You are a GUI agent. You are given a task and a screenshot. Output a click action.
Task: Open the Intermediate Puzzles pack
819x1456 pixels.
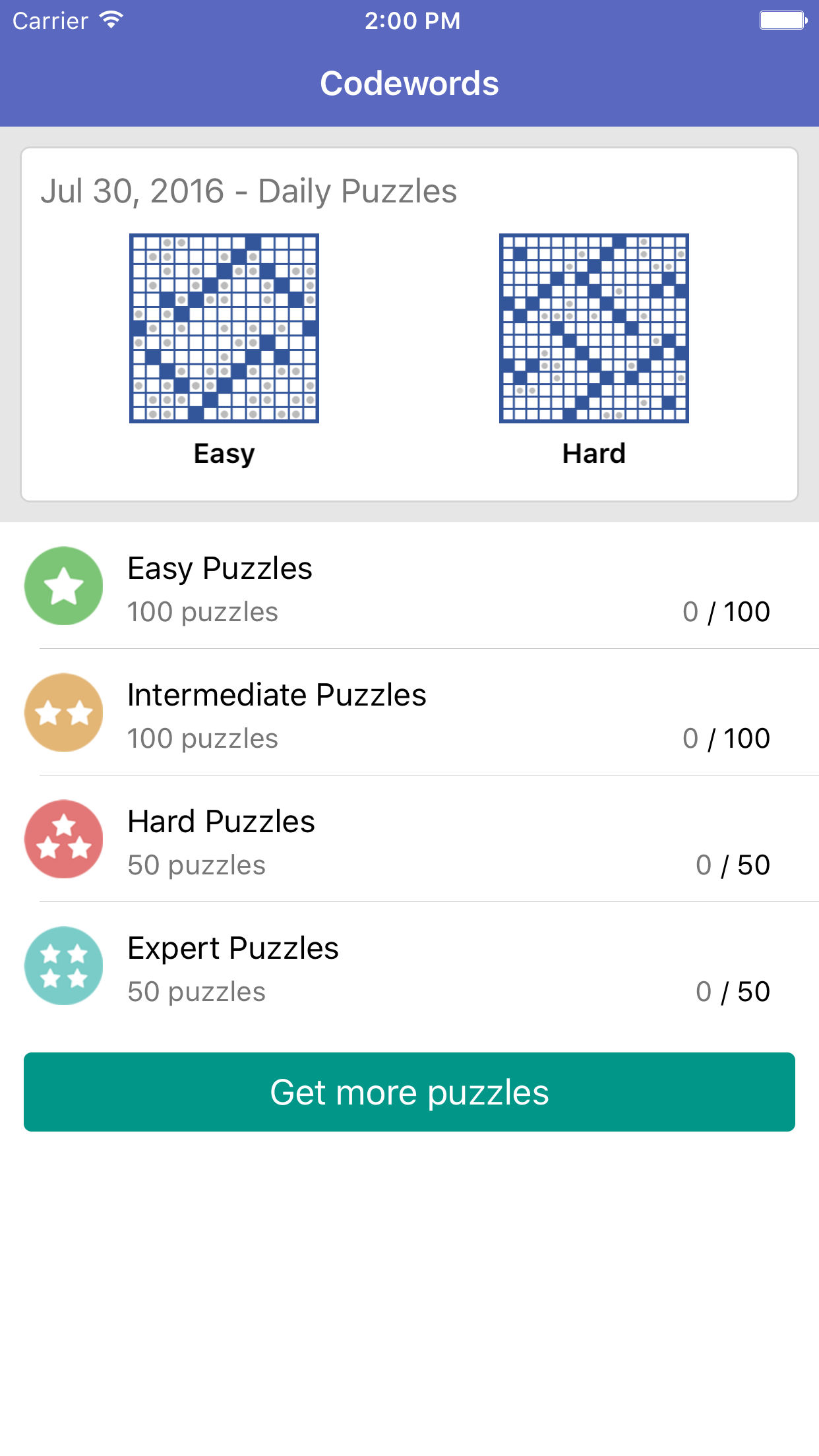pos(276,695)
